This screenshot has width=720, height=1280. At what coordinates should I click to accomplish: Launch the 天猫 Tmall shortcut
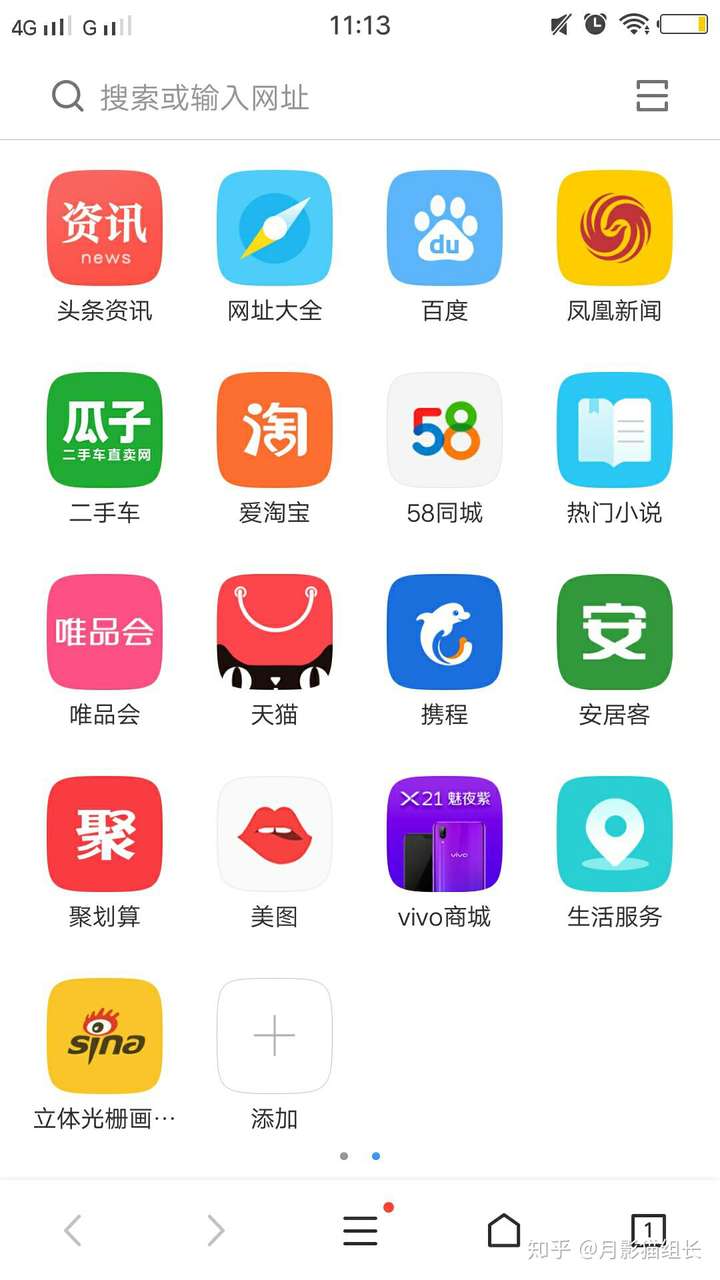click(x=274, y=632)
